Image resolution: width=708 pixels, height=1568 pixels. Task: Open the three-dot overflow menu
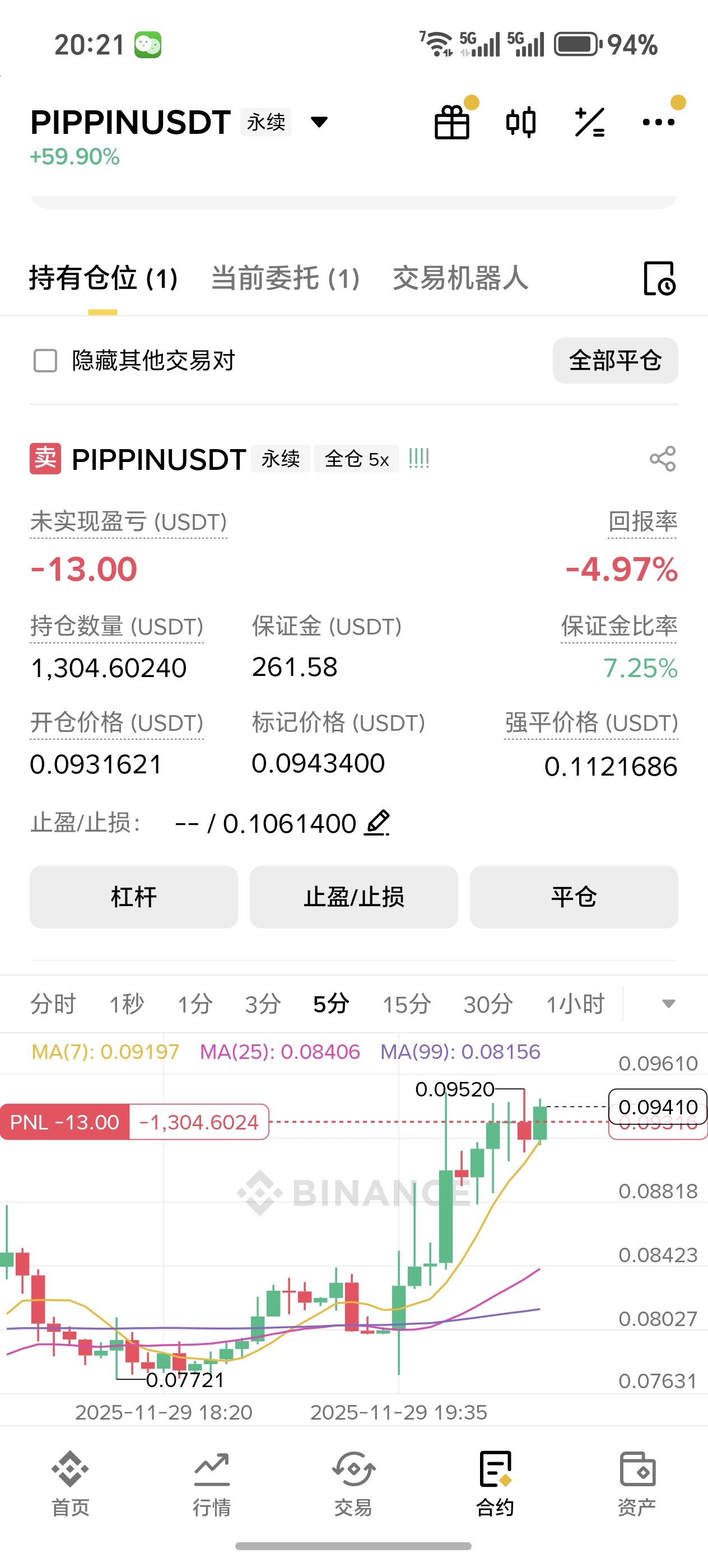coord(659,122)
